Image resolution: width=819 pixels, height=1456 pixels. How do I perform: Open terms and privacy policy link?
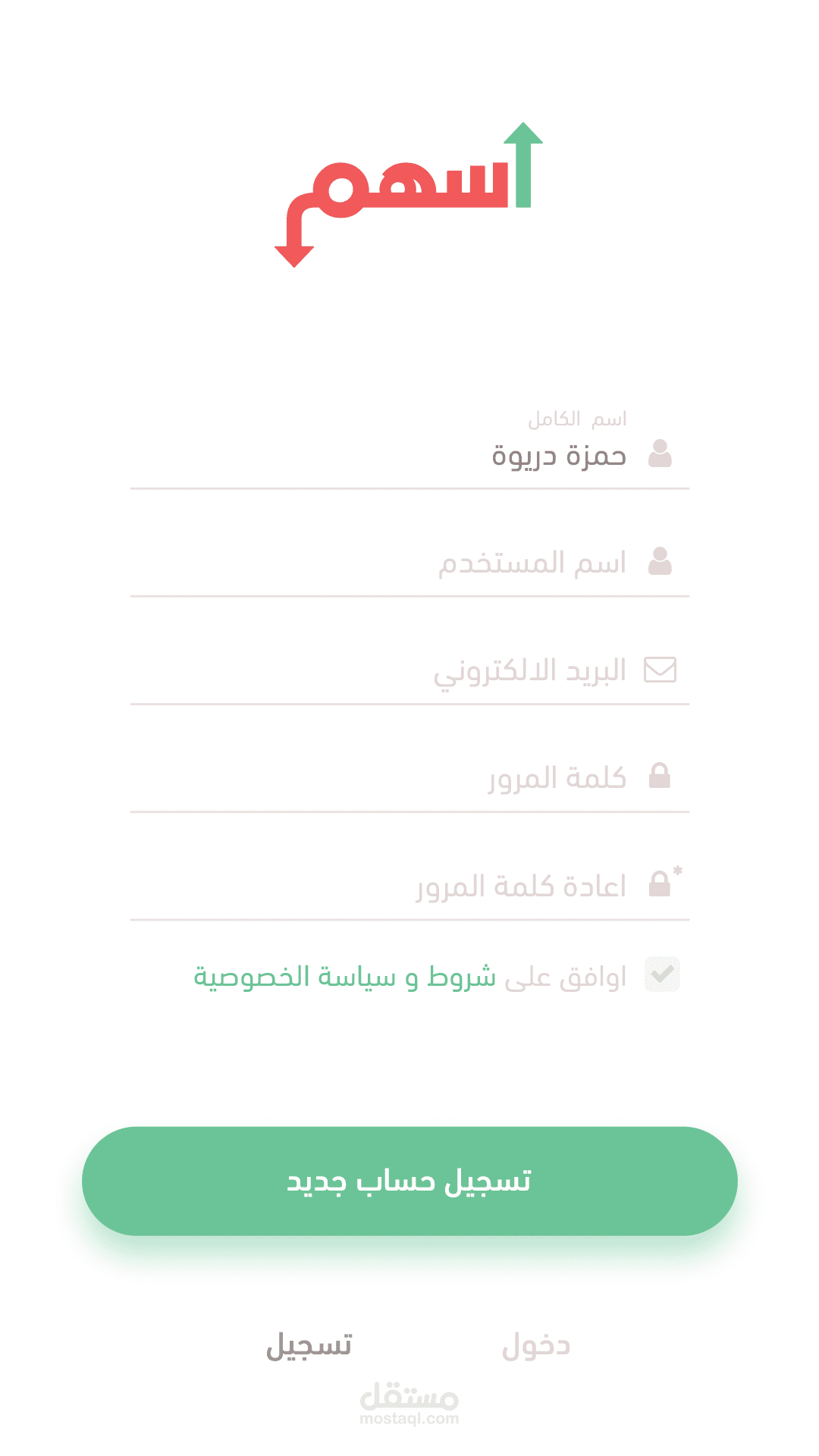coord(345,977)
